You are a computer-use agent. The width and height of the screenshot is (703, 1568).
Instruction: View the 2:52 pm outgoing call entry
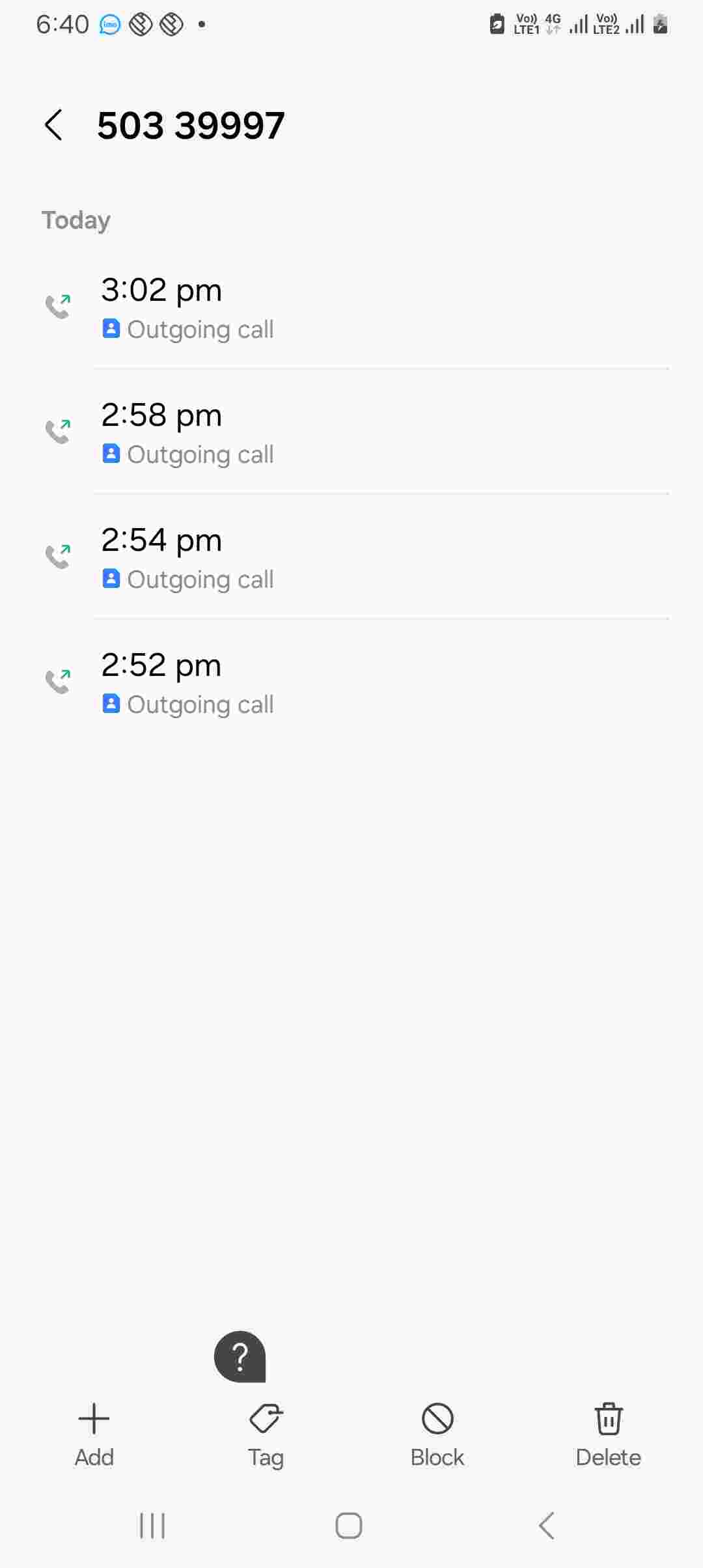pos(351,684)
